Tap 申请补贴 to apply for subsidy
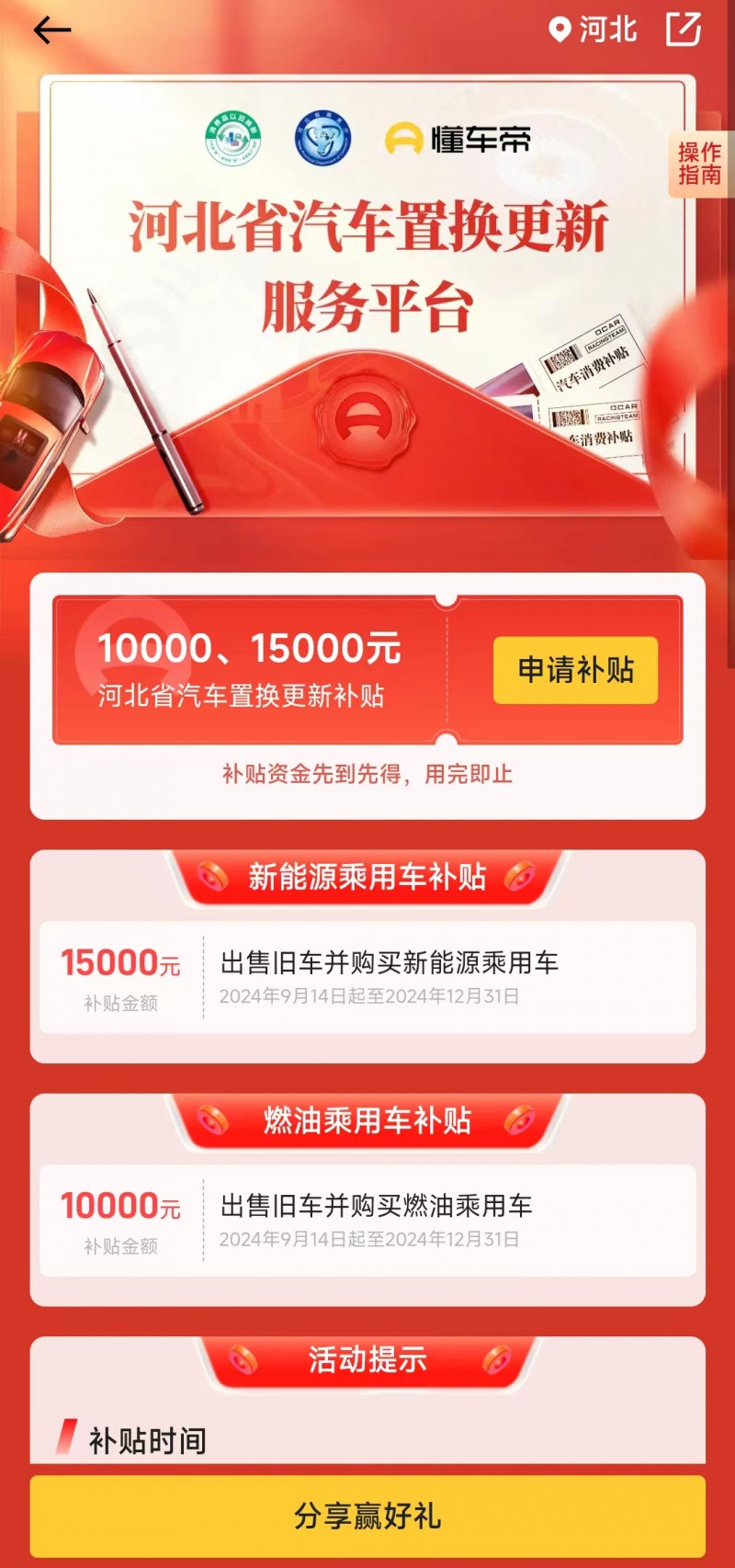 point(575,670)
